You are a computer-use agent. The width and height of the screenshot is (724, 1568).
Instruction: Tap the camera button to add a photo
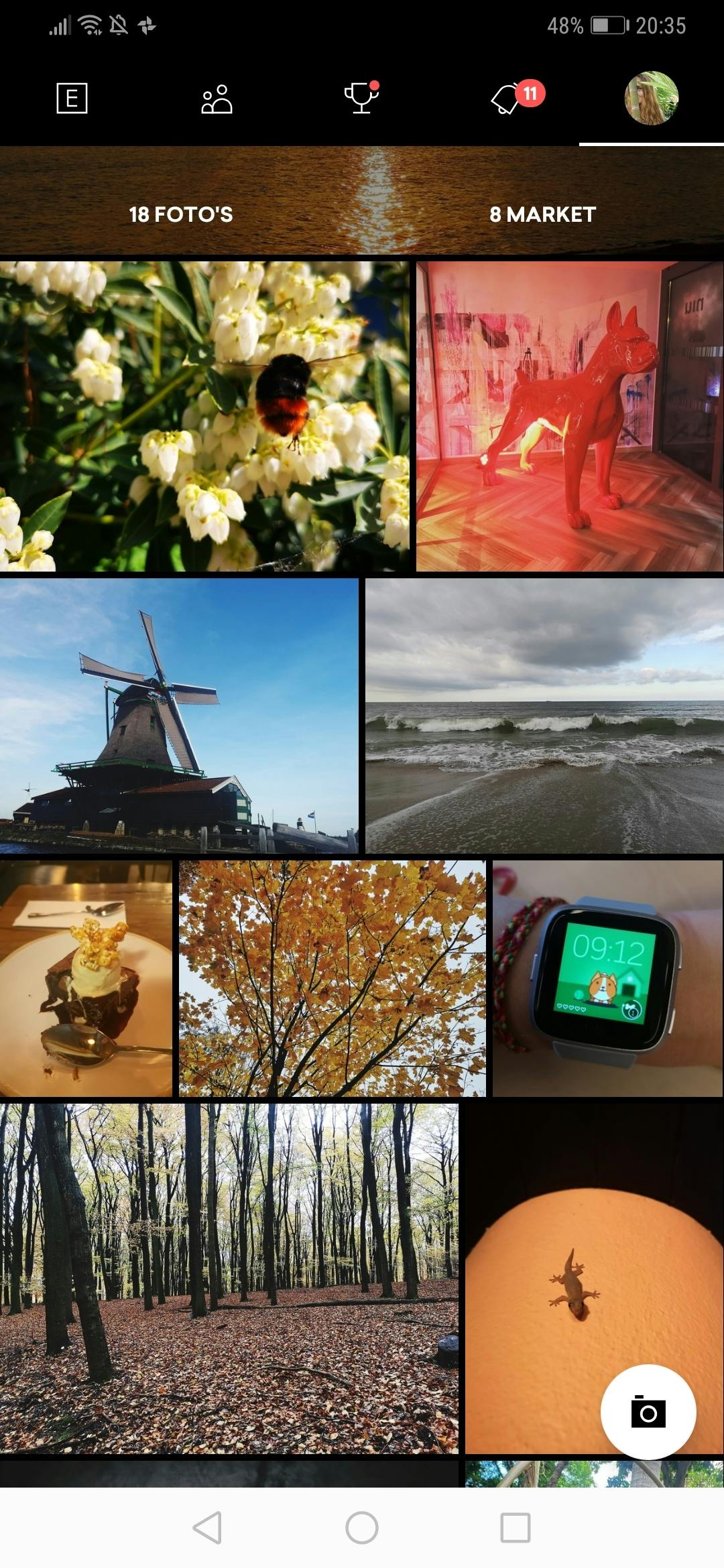tap(648, 1412)
